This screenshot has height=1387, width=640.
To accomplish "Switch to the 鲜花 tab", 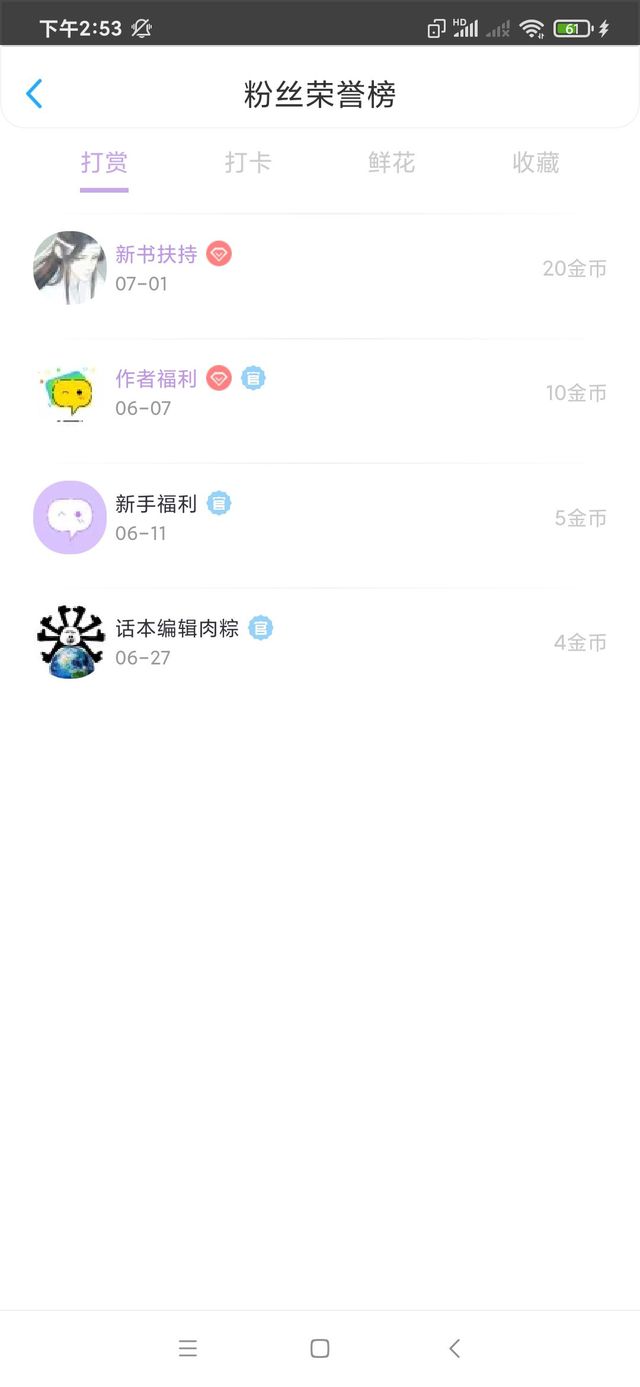I will 391,163.
